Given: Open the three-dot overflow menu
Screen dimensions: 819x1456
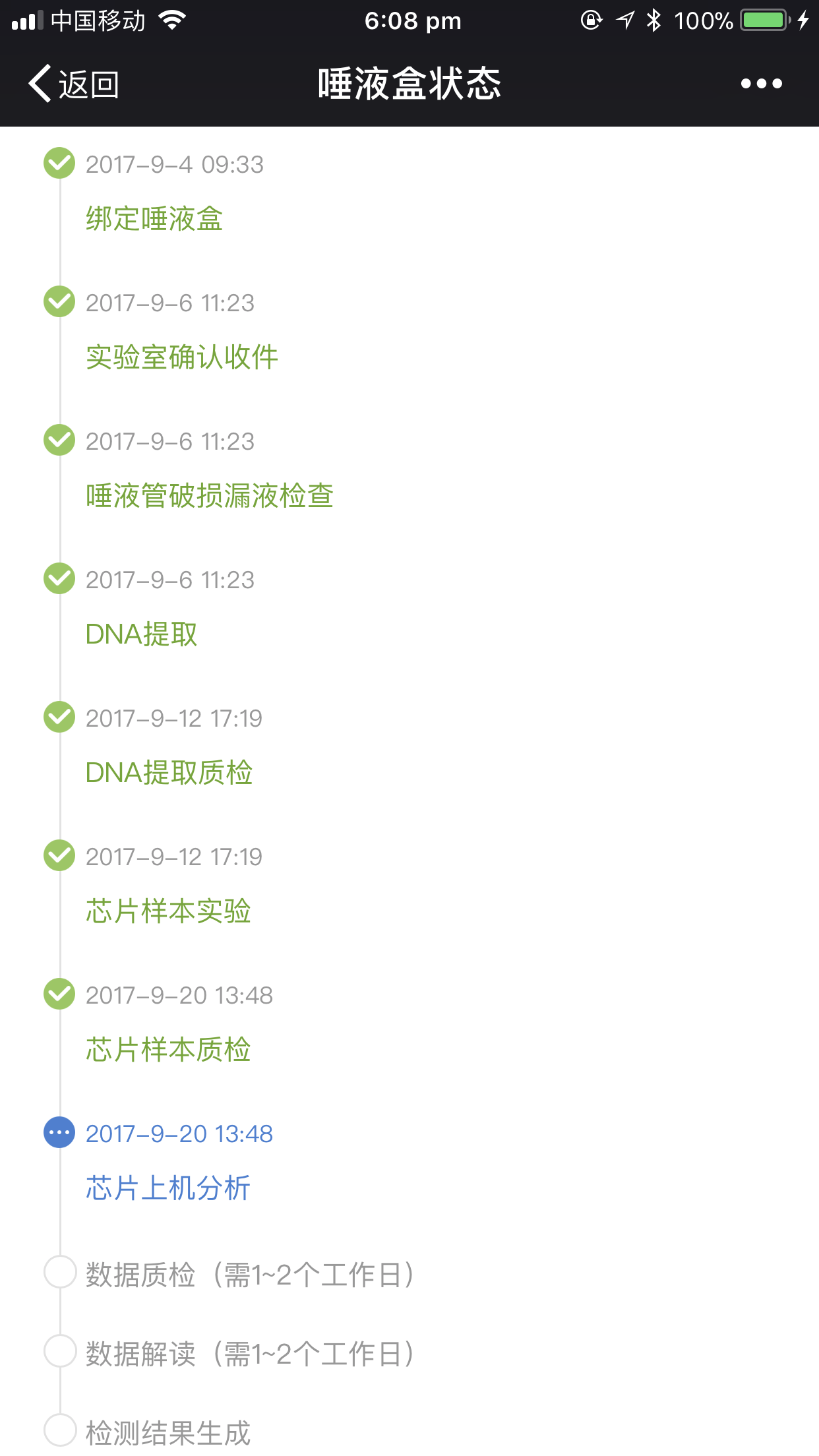Looking at the screenshot, I should tap(761, 84).
